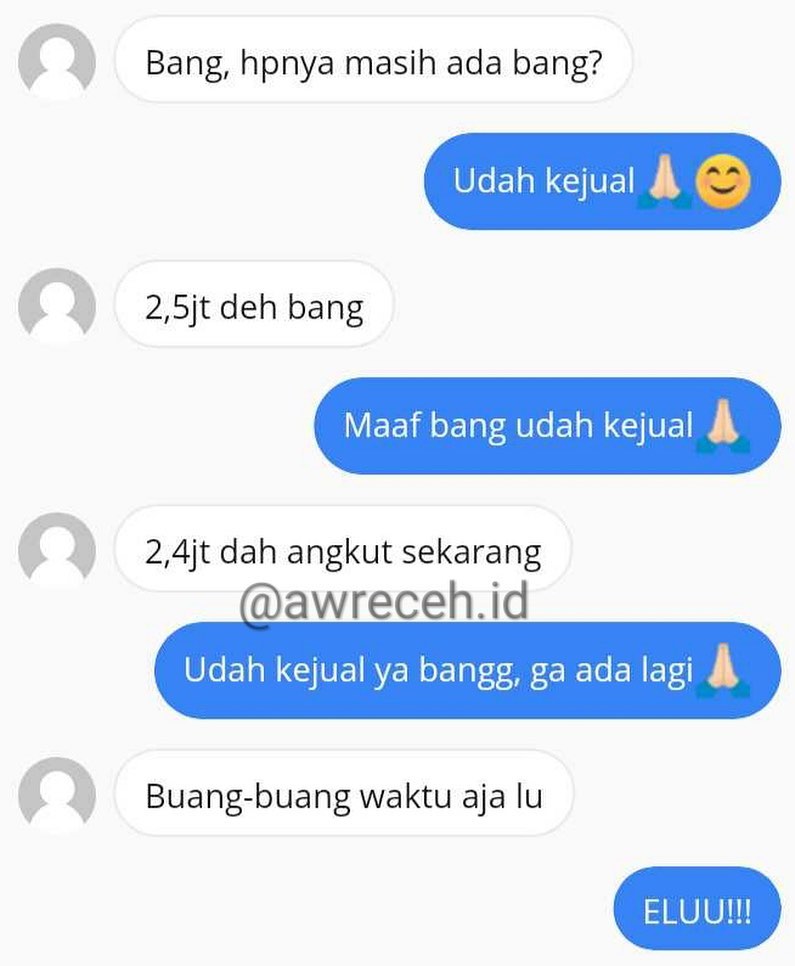The width and height of the screenshot is (795, 966).
Task: Select the 'Maaf bang udah kejual' bubble
Action: click(547, 425)
